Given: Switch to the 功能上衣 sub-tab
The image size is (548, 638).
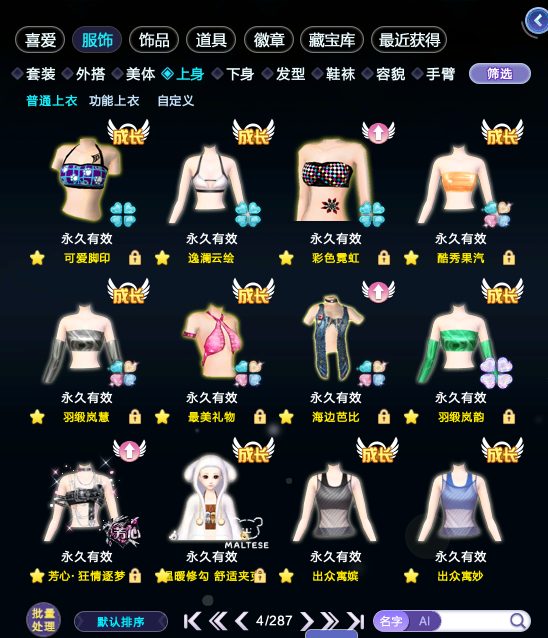Looking at the screenshot, I should [114, 101].
